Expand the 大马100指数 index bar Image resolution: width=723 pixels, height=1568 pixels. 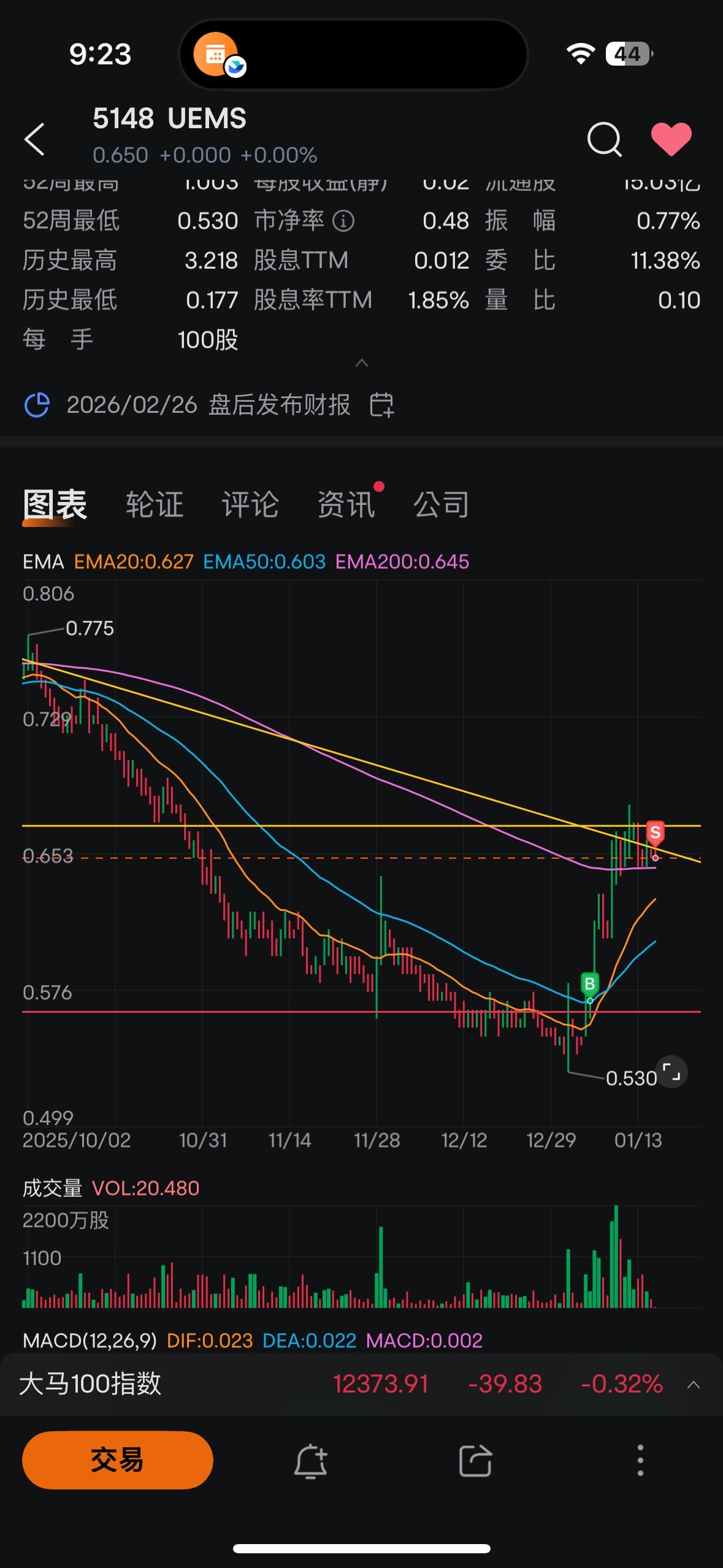(694, 1385)
